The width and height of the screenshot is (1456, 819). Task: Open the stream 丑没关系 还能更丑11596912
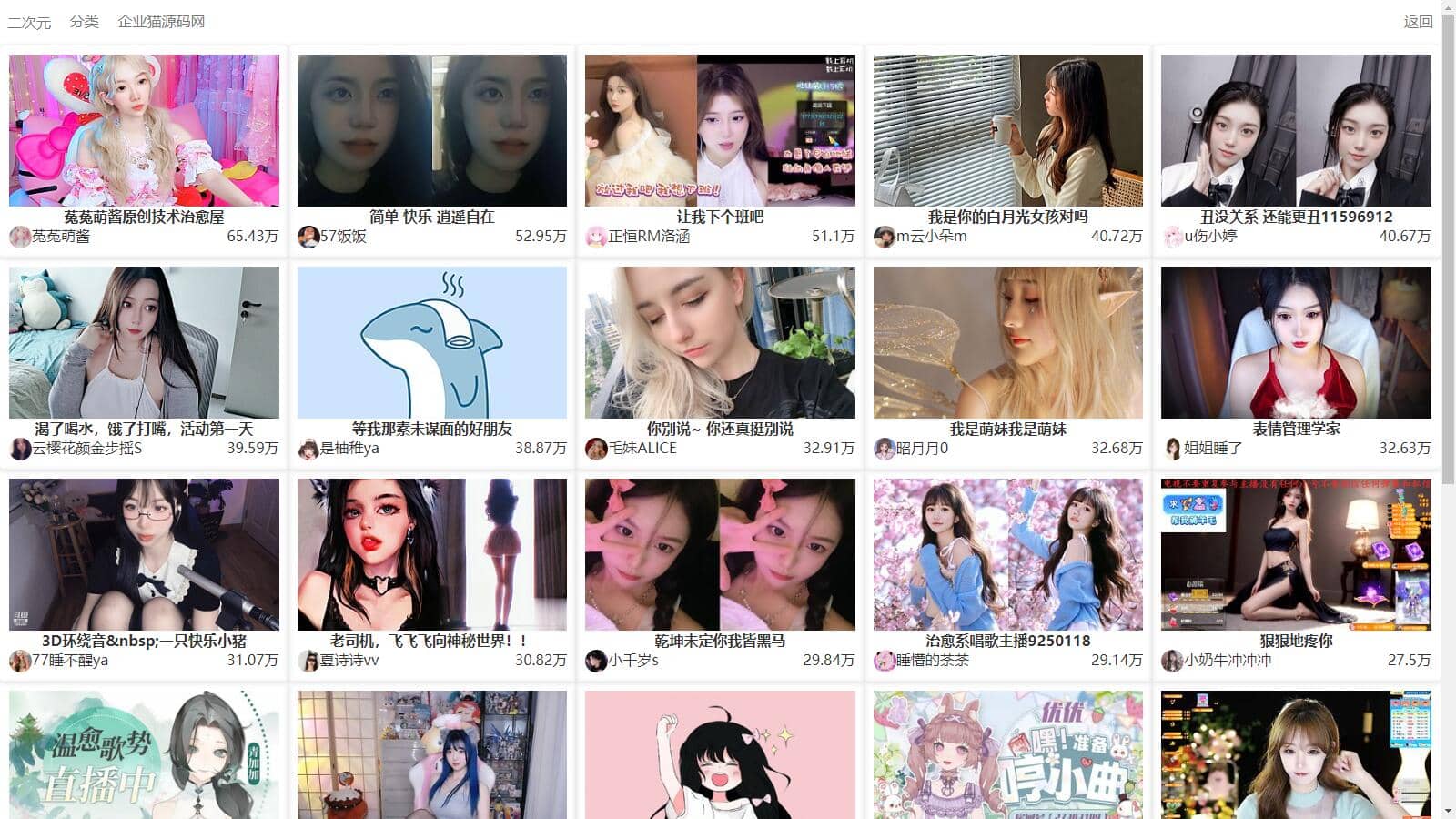click(1296, 131)
